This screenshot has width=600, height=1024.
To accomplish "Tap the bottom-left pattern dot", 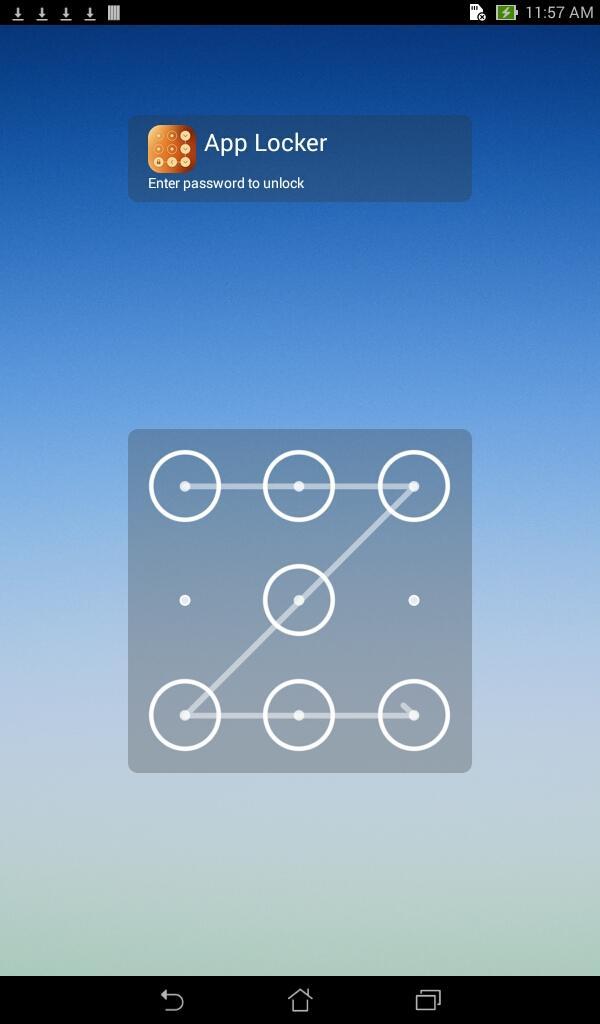I will 185,715.
